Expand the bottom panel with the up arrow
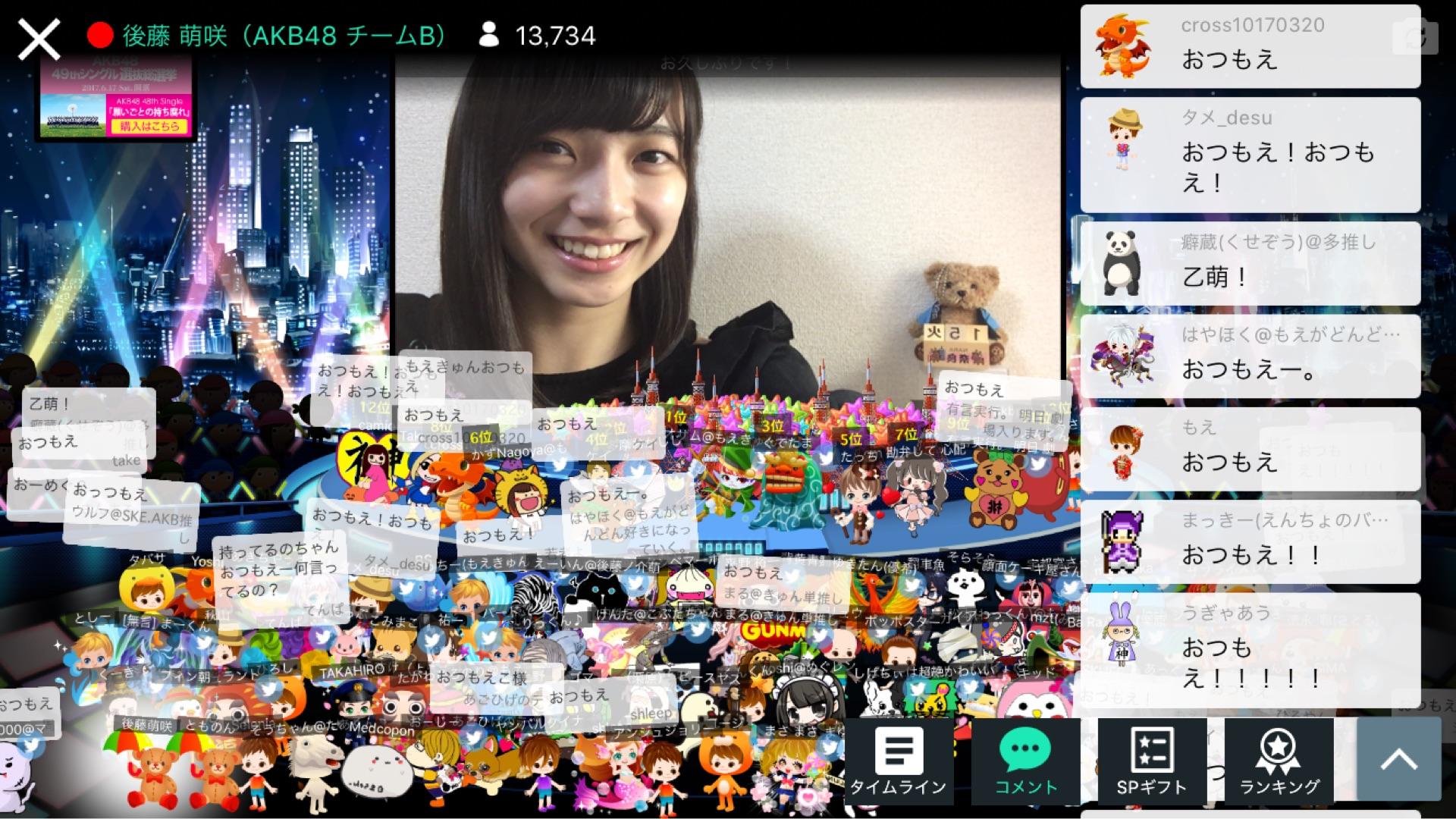This screenshot has height=819, width=1456. (1398, 759)
